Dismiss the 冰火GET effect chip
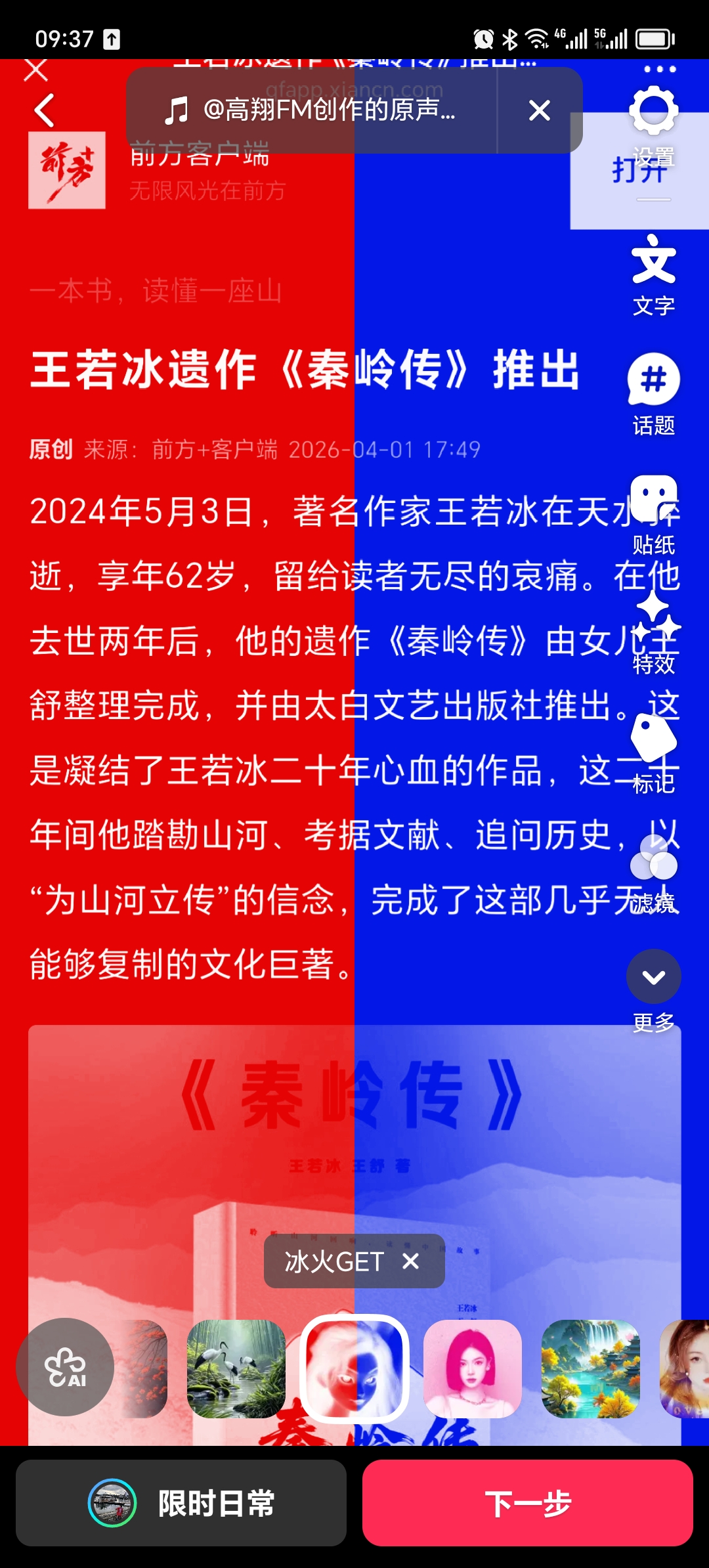 [411, 1261]
